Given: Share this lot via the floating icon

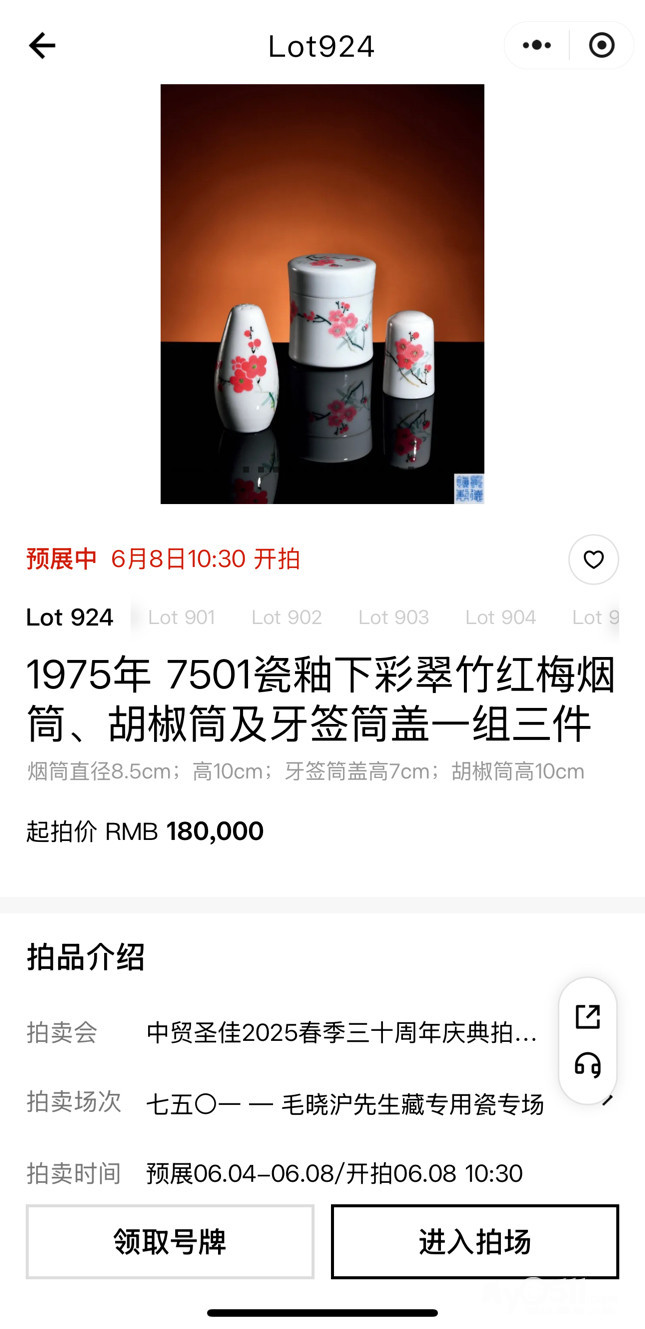Looking at the screenshot, I should (x=588, y=1017).
